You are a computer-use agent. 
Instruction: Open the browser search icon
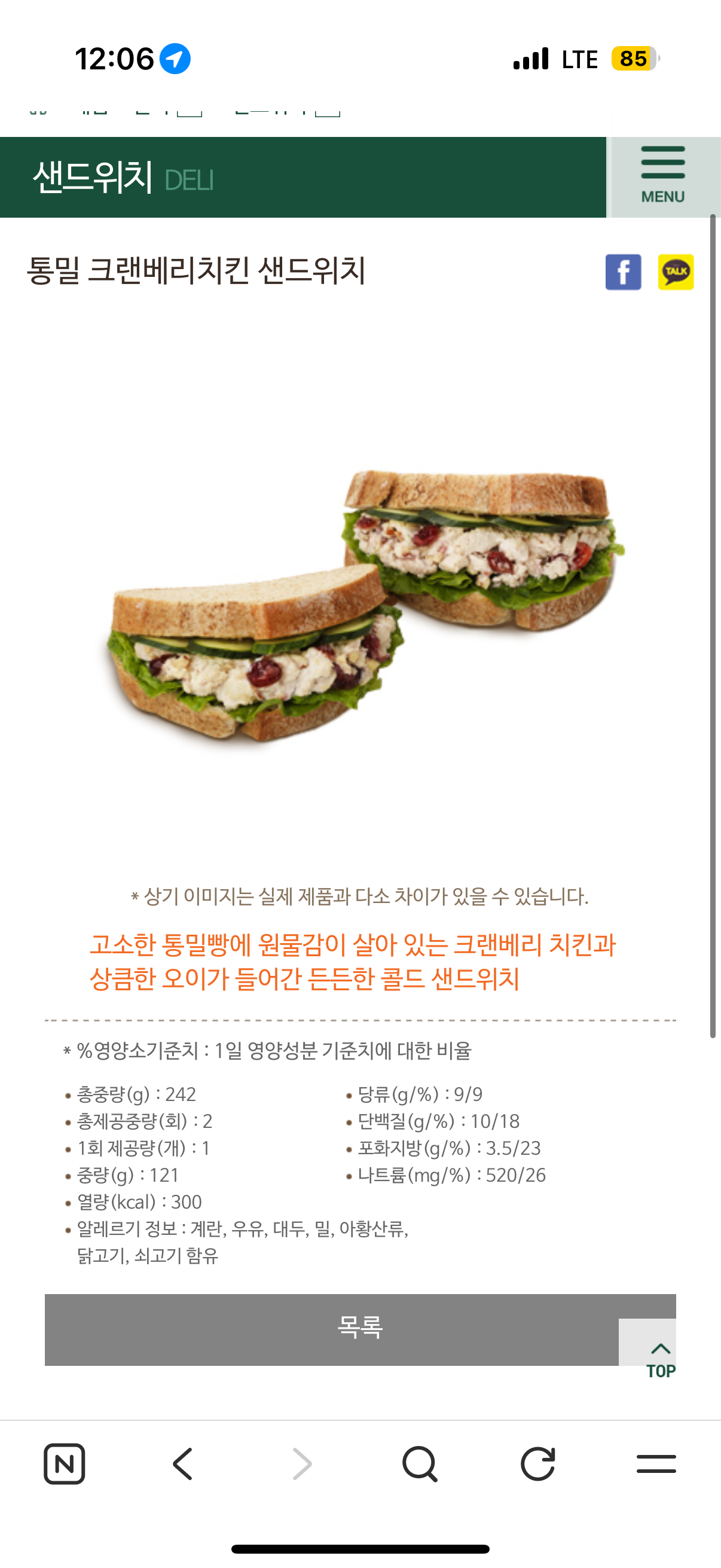point(420,1464)
